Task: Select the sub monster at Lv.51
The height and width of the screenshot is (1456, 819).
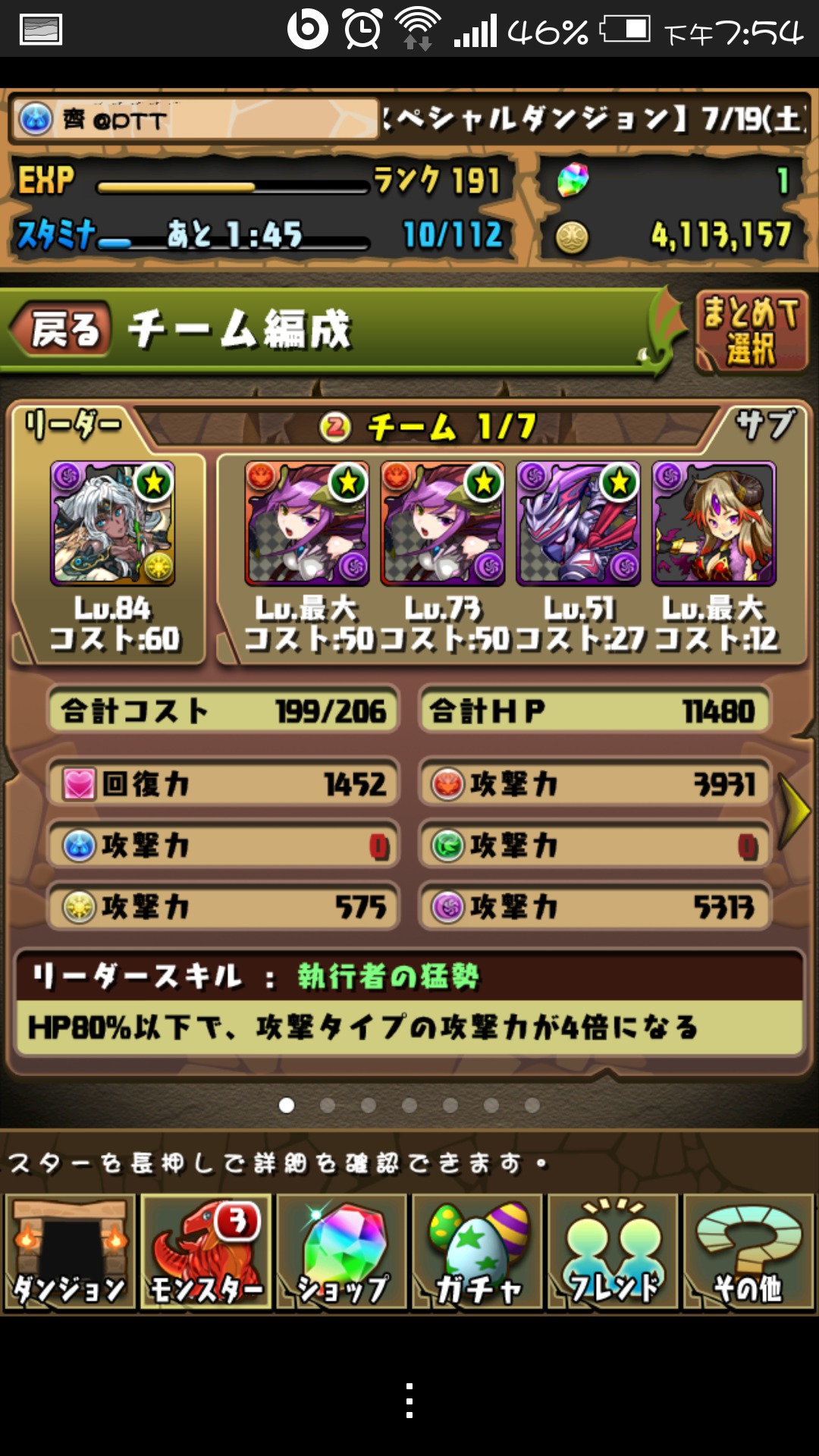Action: coord(579,523)
